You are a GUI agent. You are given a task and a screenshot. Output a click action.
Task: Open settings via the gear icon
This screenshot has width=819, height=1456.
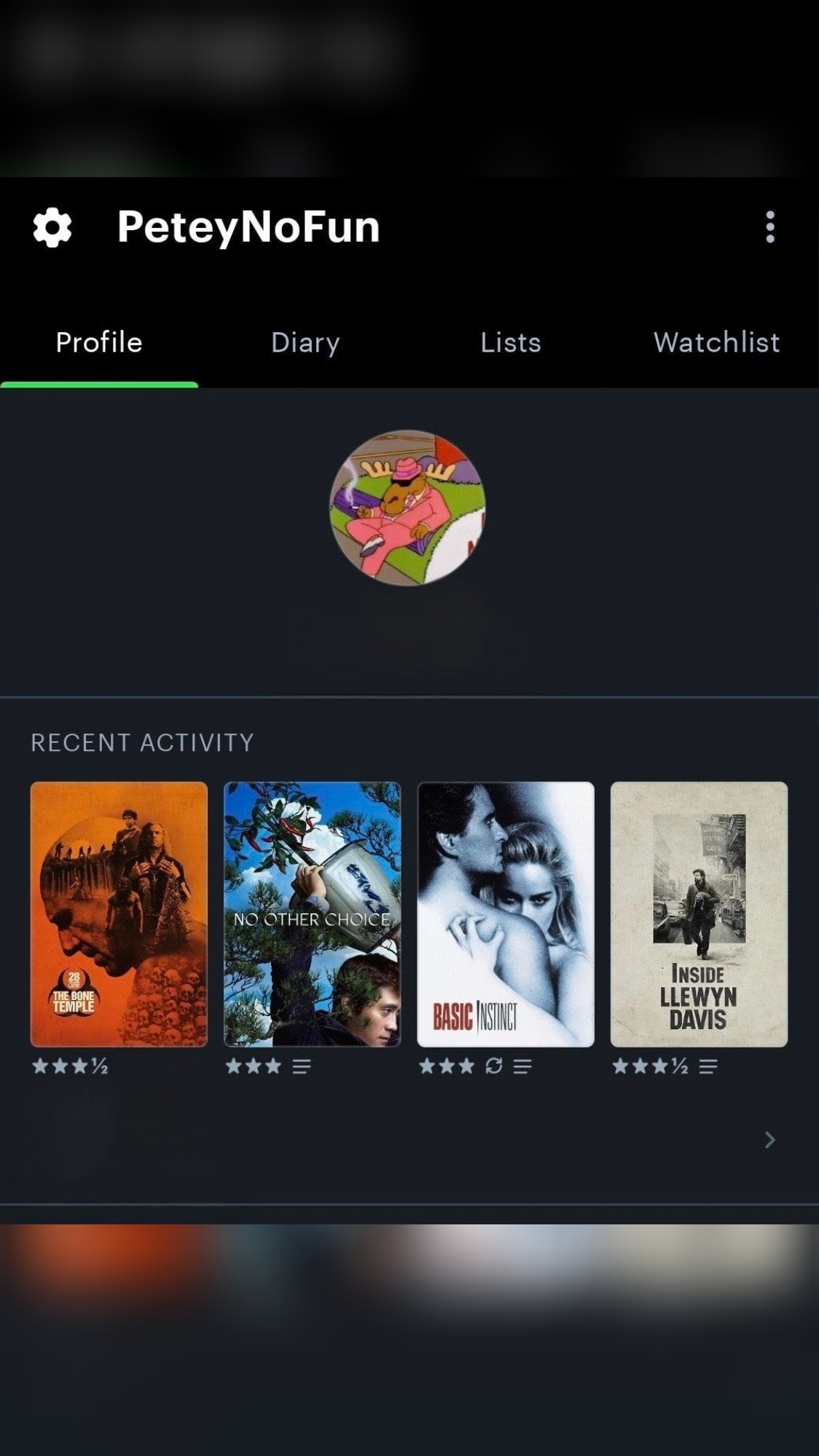point(52,227)
